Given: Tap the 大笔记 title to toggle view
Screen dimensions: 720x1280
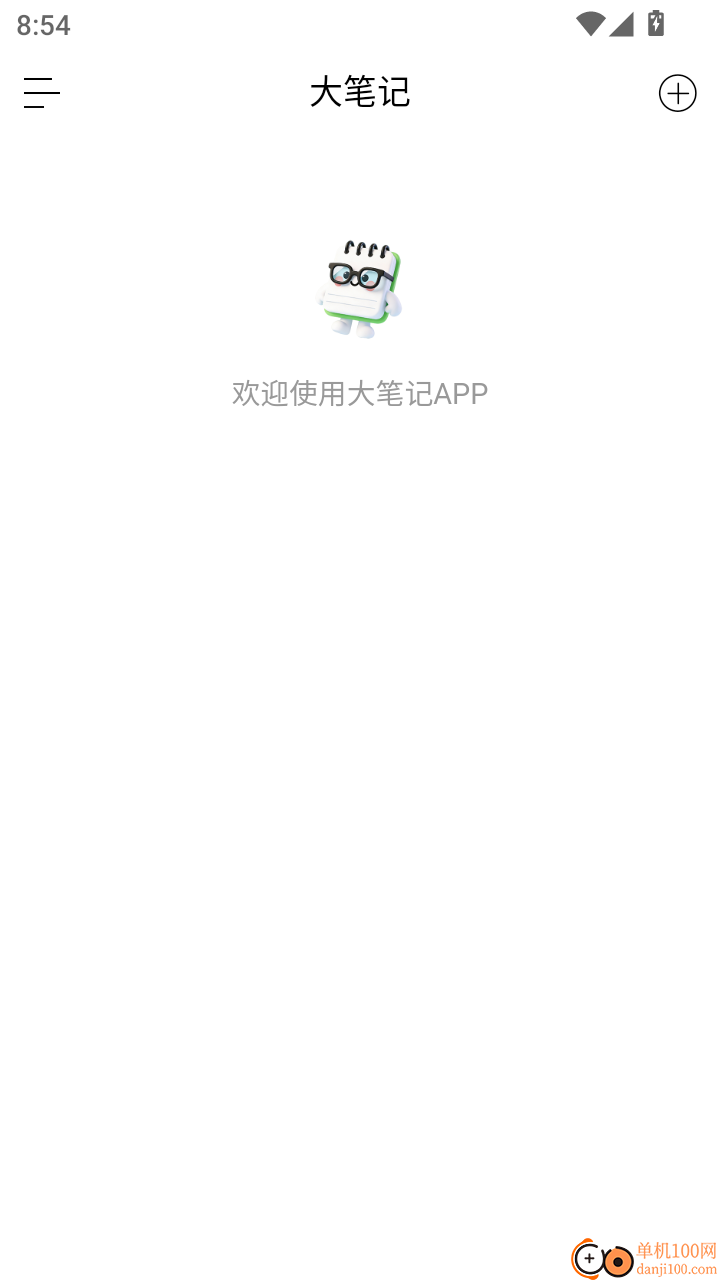Looking at the screenshot, I should pyautogui.click(x=360, y=92).
